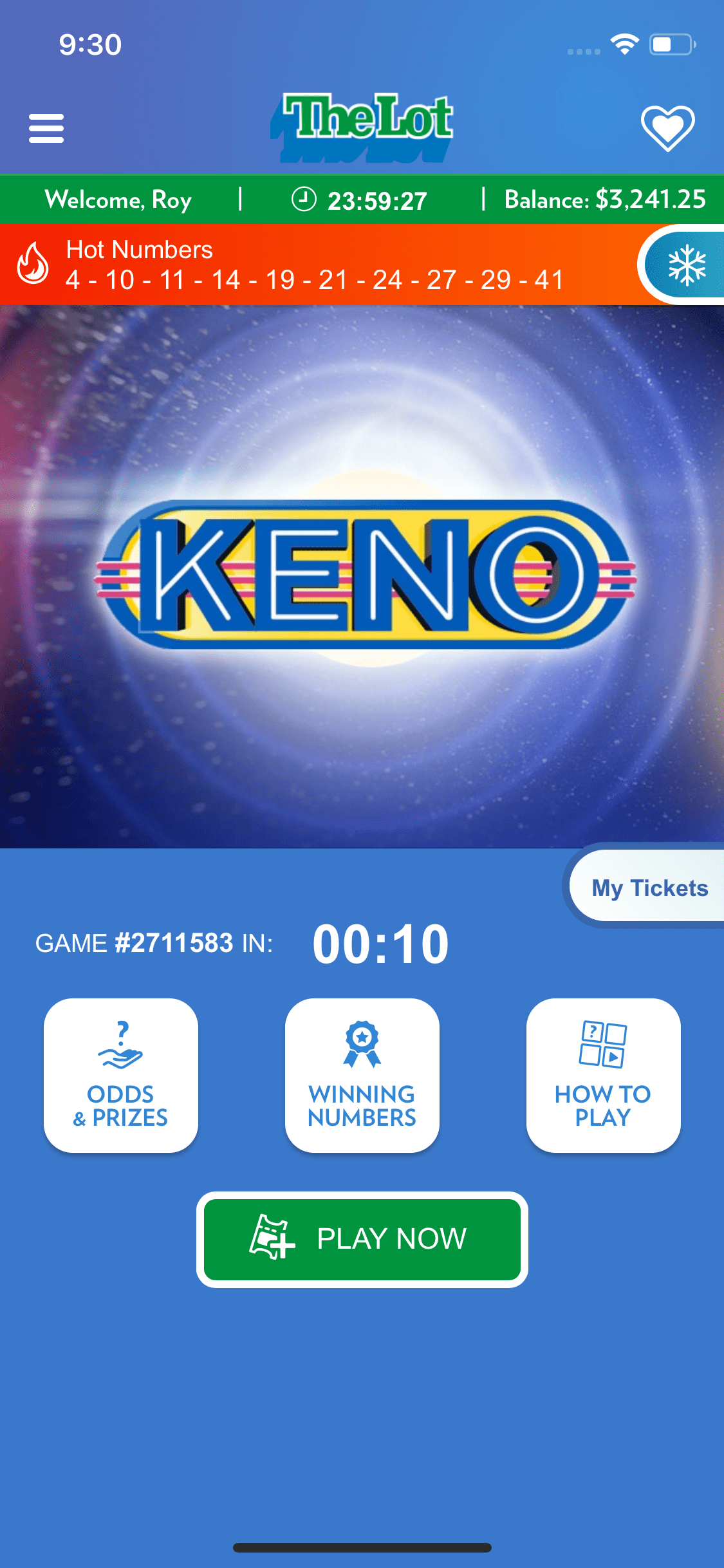The height and width of the screenshot is (1568, 724).
Task: Open How To Play guide
Action: (x=604, y=1075)
